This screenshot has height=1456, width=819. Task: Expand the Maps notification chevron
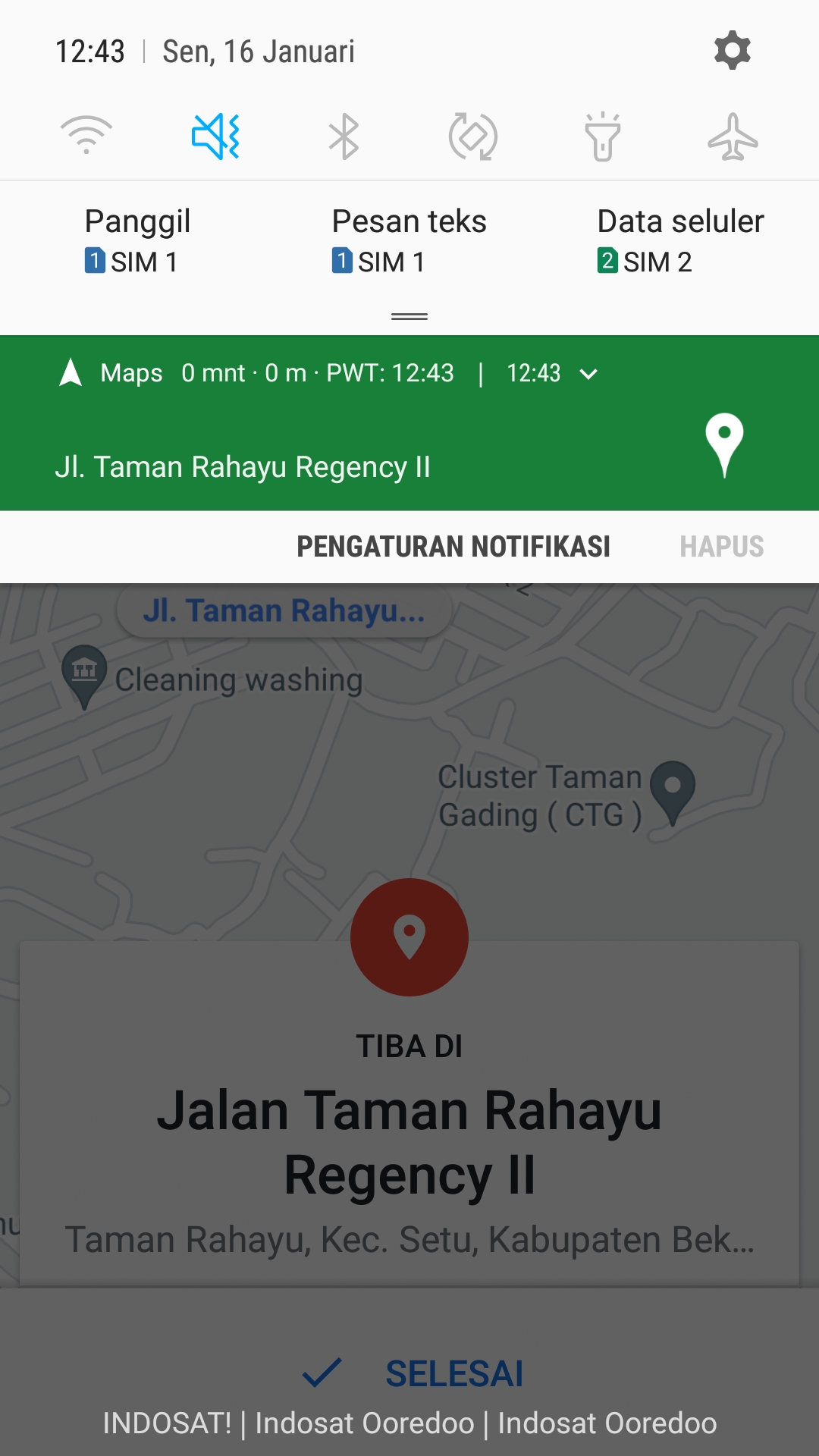588,374
